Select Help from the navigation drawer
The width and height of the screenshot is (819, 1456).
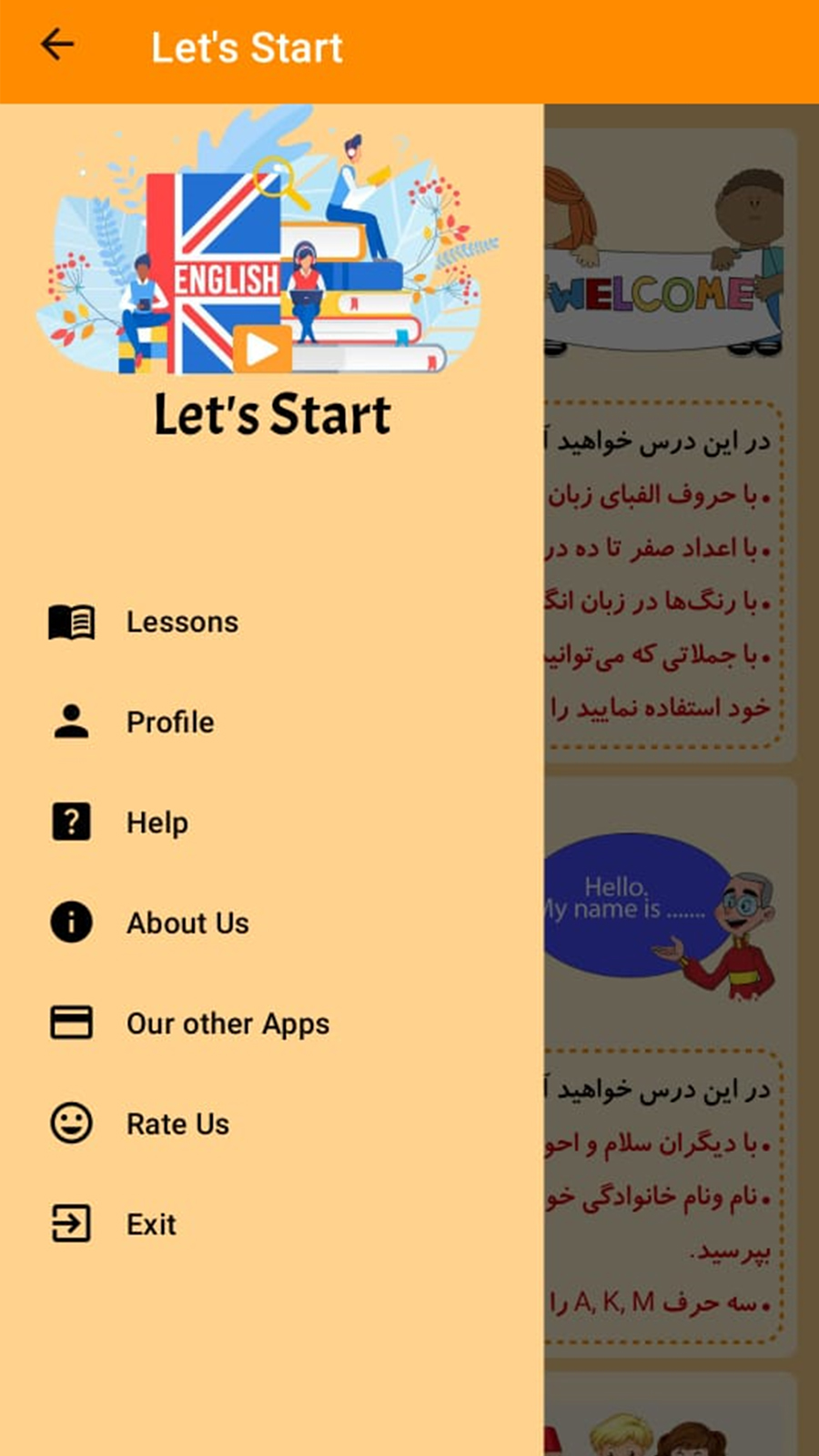157,822
